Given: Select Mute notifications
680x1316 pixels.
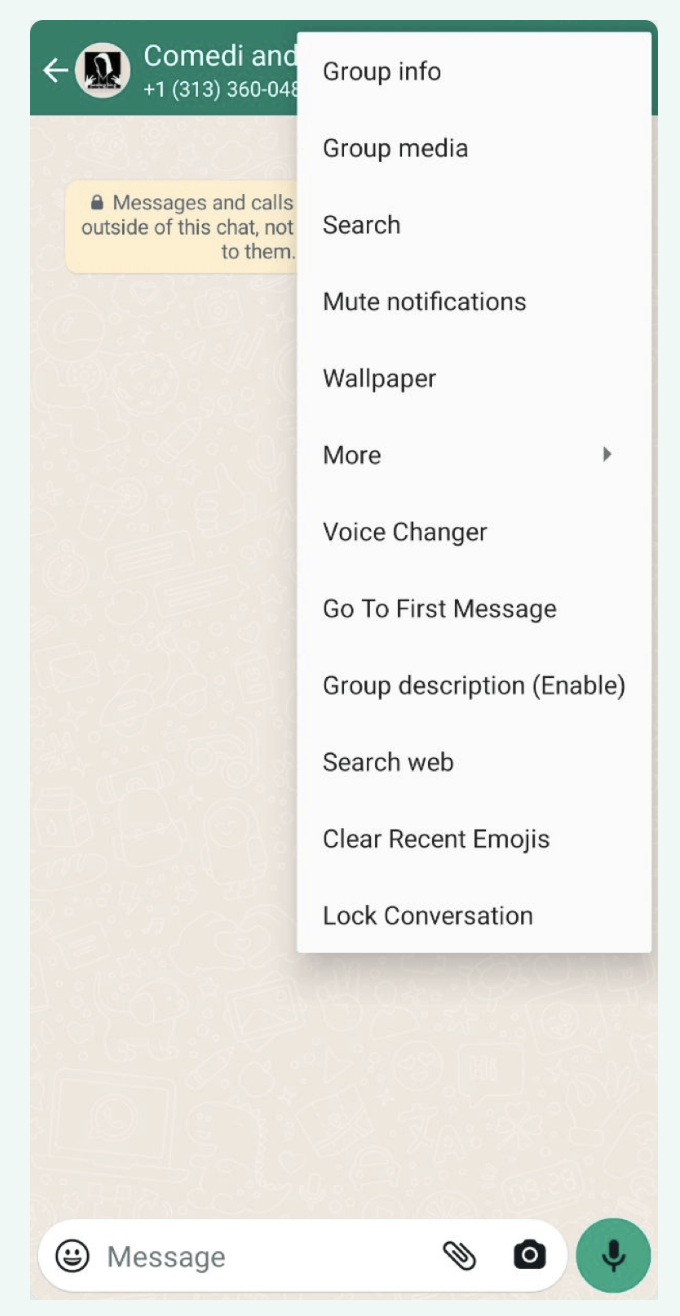Looking at the screenshot, I should tap(474, 302).
